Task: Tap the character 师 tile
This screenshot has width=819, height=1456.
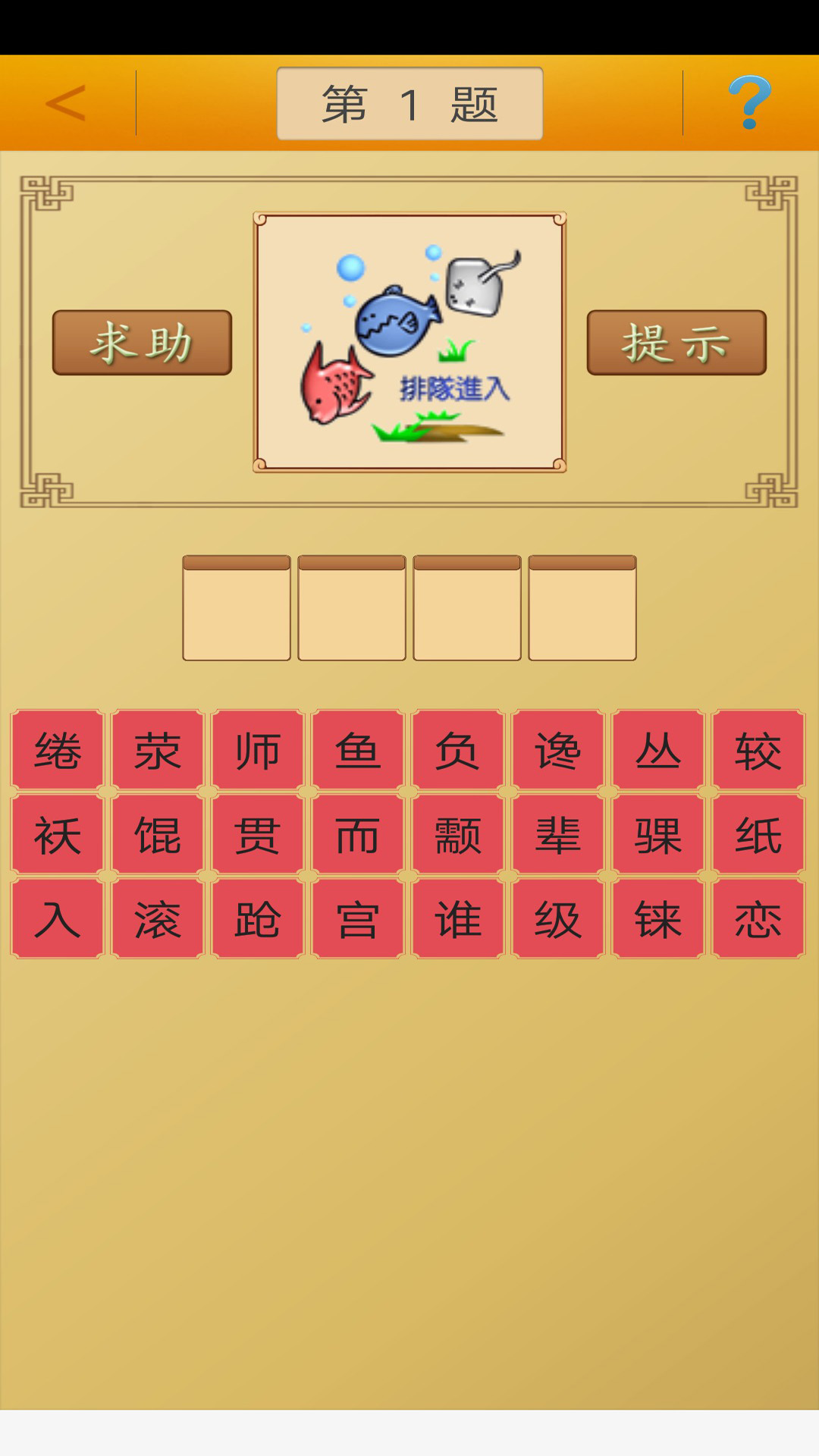Action: (258, 751)
